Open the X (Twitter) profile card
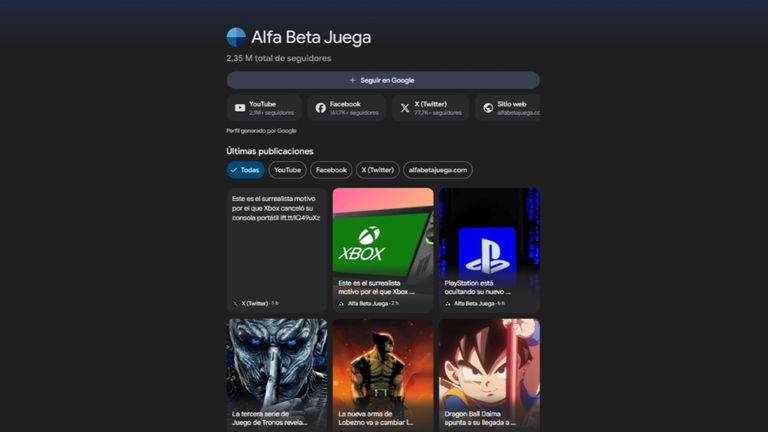 coord(430,108)
